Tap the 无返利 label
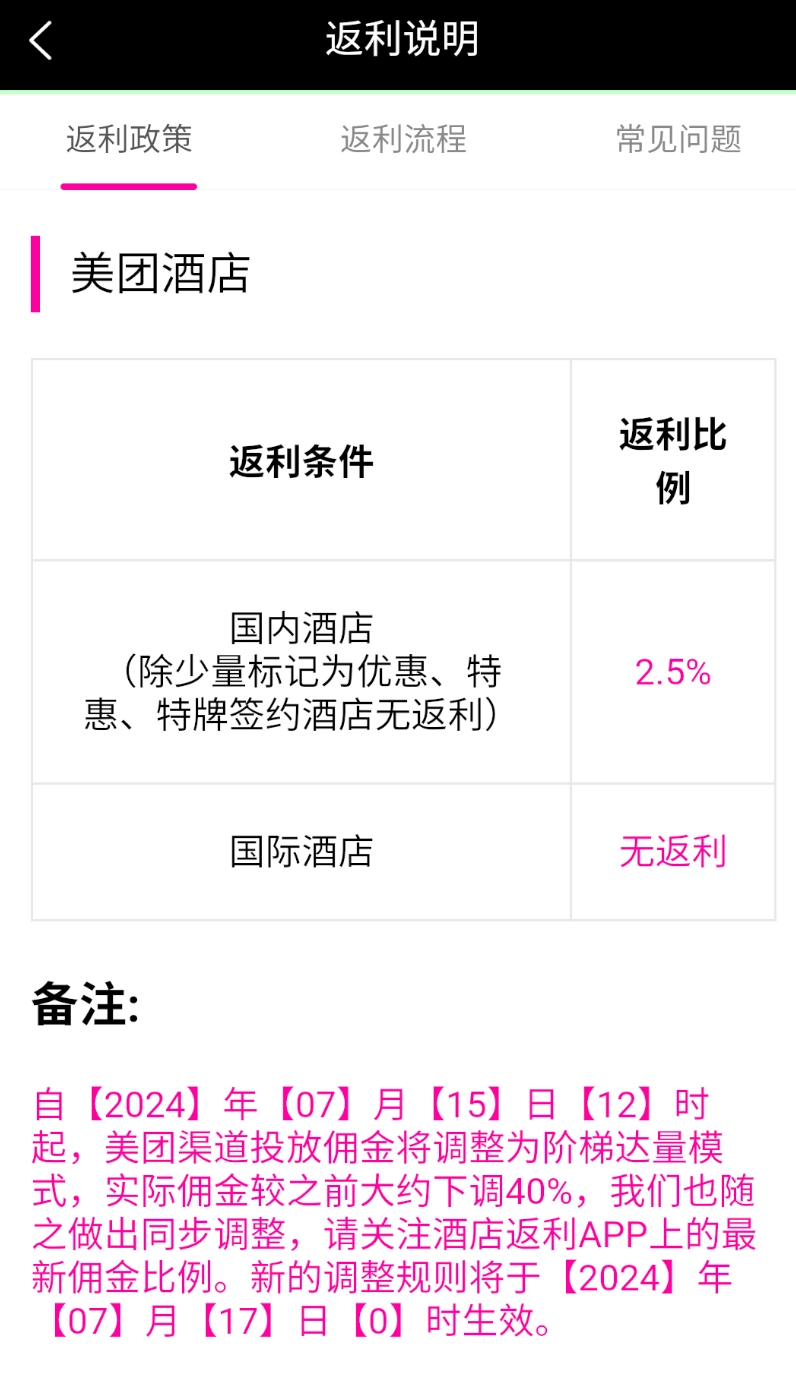 point(672,852)
